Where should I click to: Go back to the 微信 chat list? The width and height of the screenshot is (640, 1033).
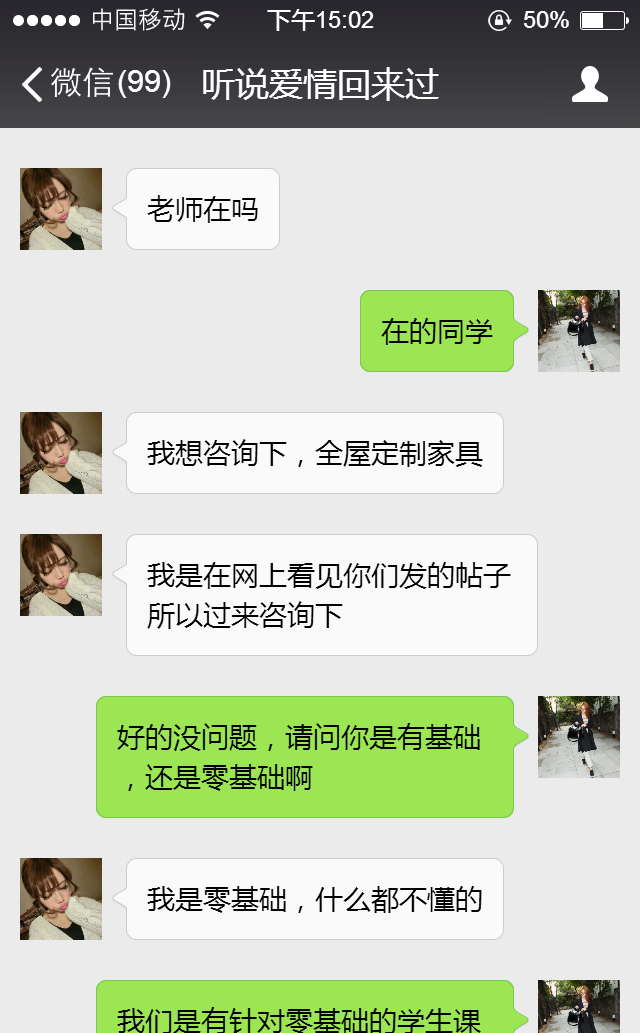click(x=95, y=84)
